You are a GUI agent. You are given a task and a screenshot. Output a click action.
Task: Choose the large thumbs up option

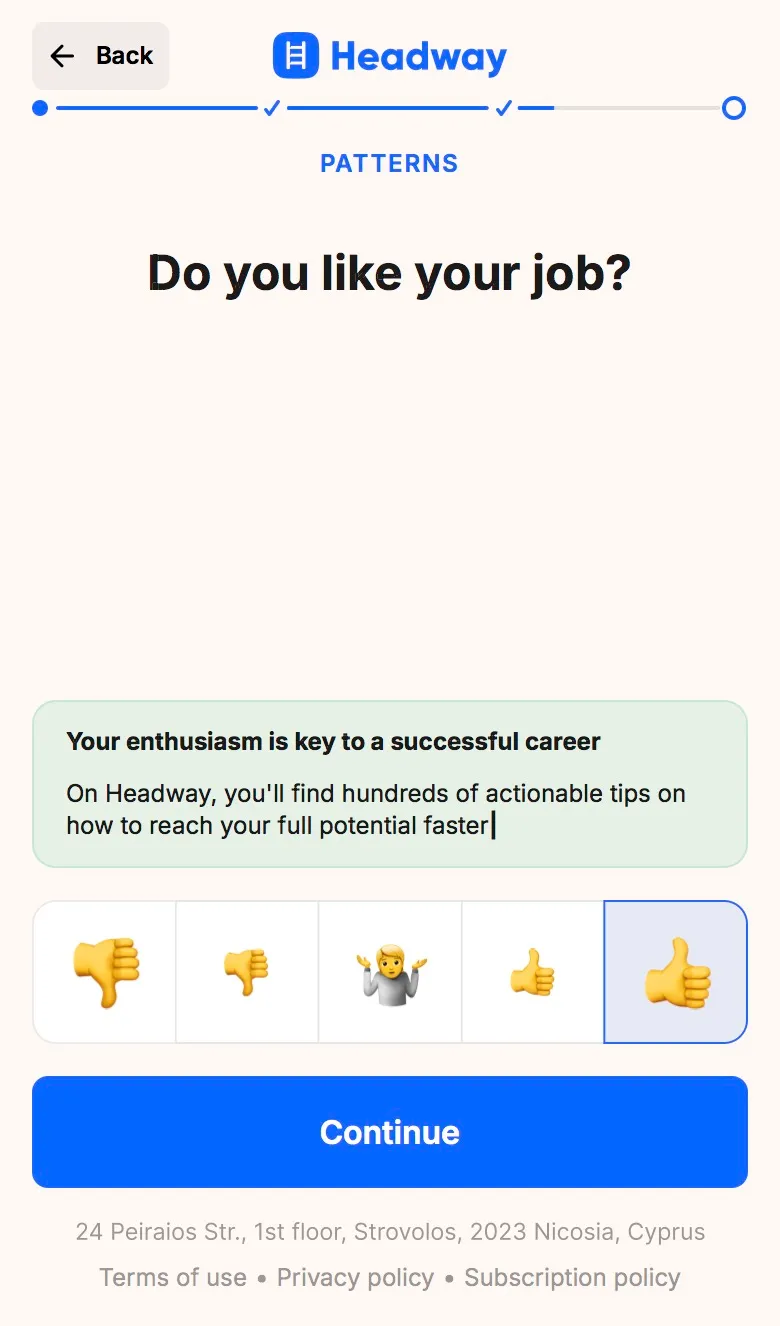[x=676, y=972]
